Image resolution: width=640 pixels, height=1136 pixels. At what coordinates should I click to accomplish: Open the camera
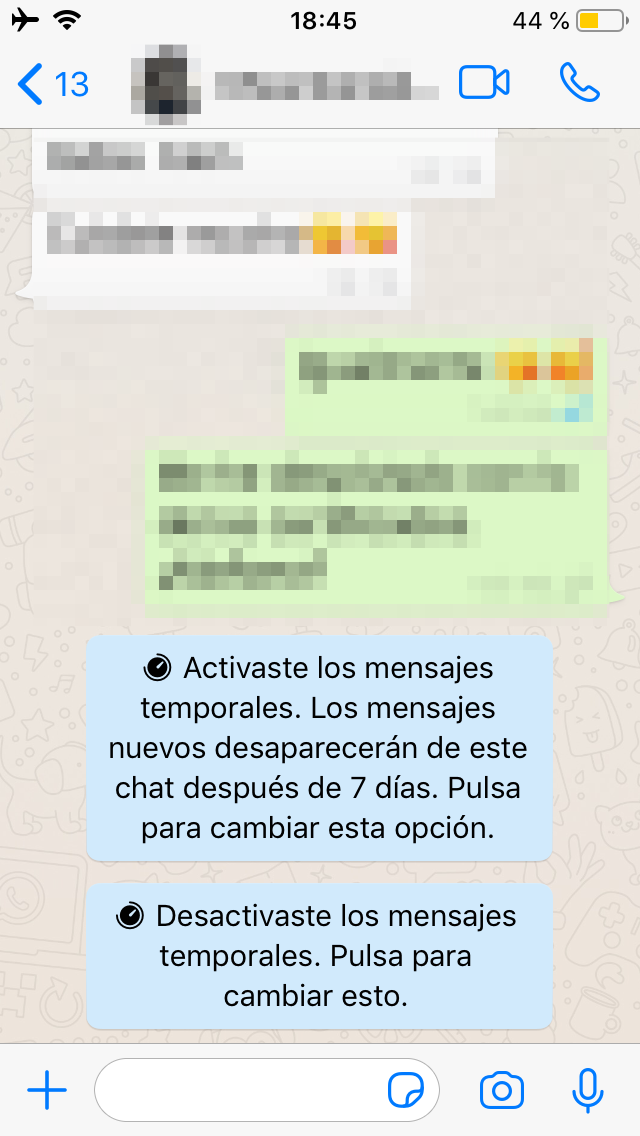click(502, 1090)
